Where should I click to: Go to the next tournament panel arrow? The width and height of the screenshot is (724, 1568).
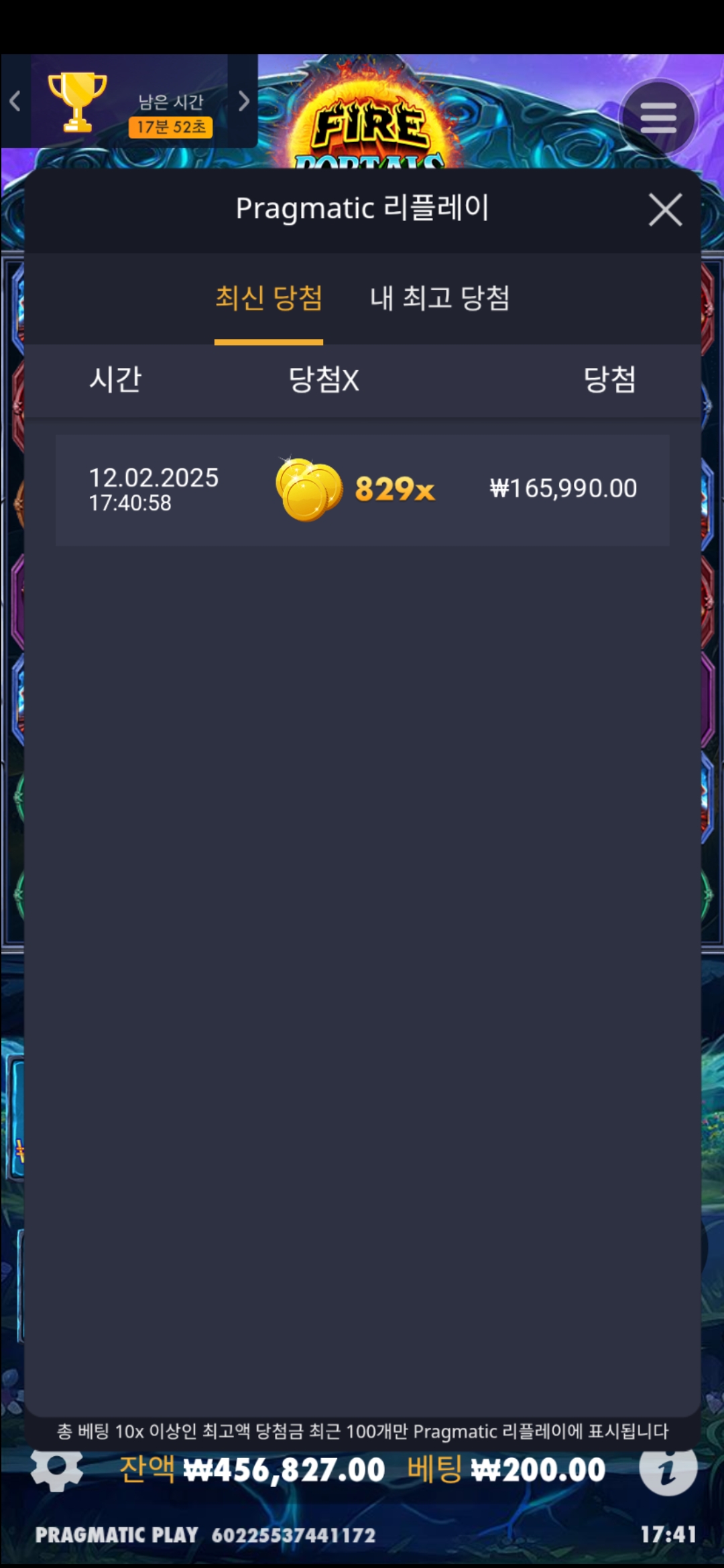(x=244, y=101)
